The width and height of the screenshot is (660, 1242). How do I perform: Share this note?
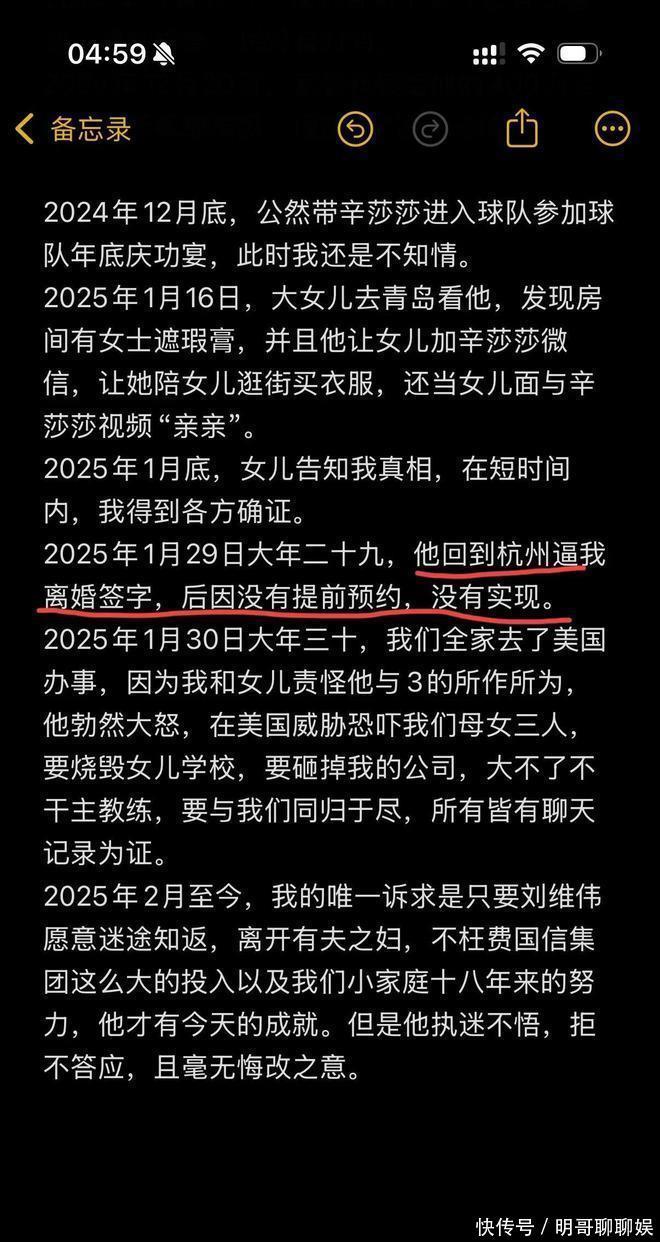coord(522,127)
